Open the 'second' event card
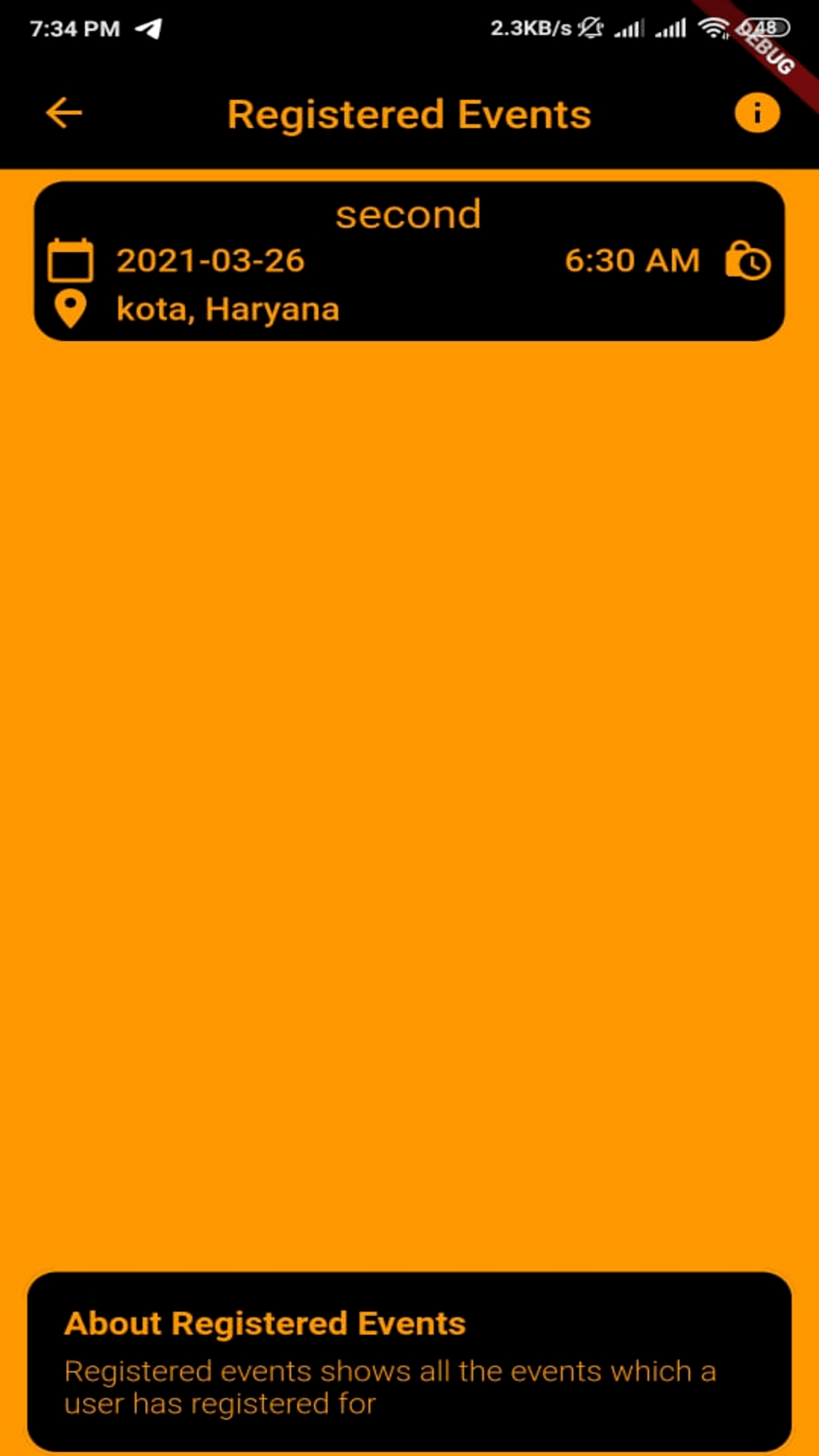Viewport: 819px width, 1456px height. [x=409, y=261]
